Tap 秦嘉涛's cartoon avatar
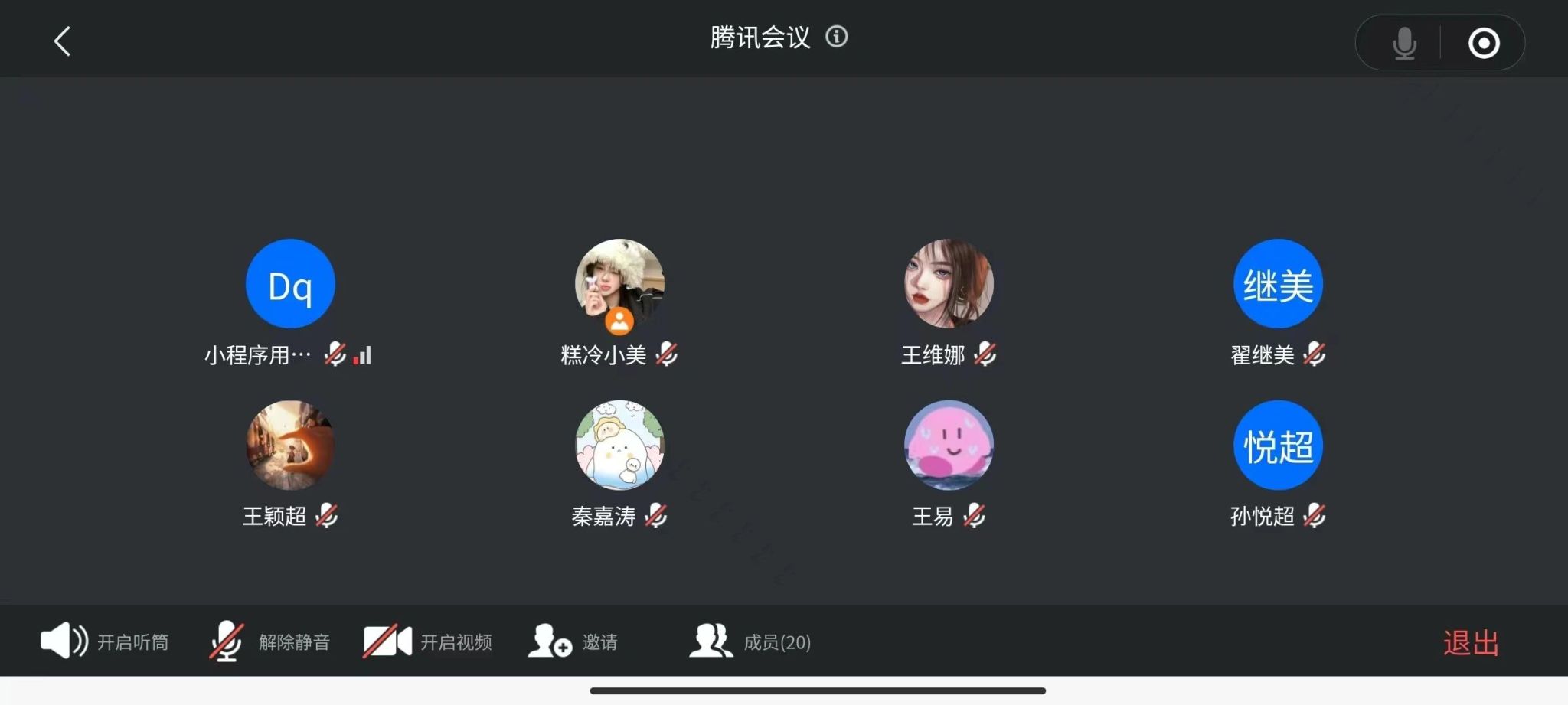This screenshot has height=705, width=1568. [x=619, y=445]
